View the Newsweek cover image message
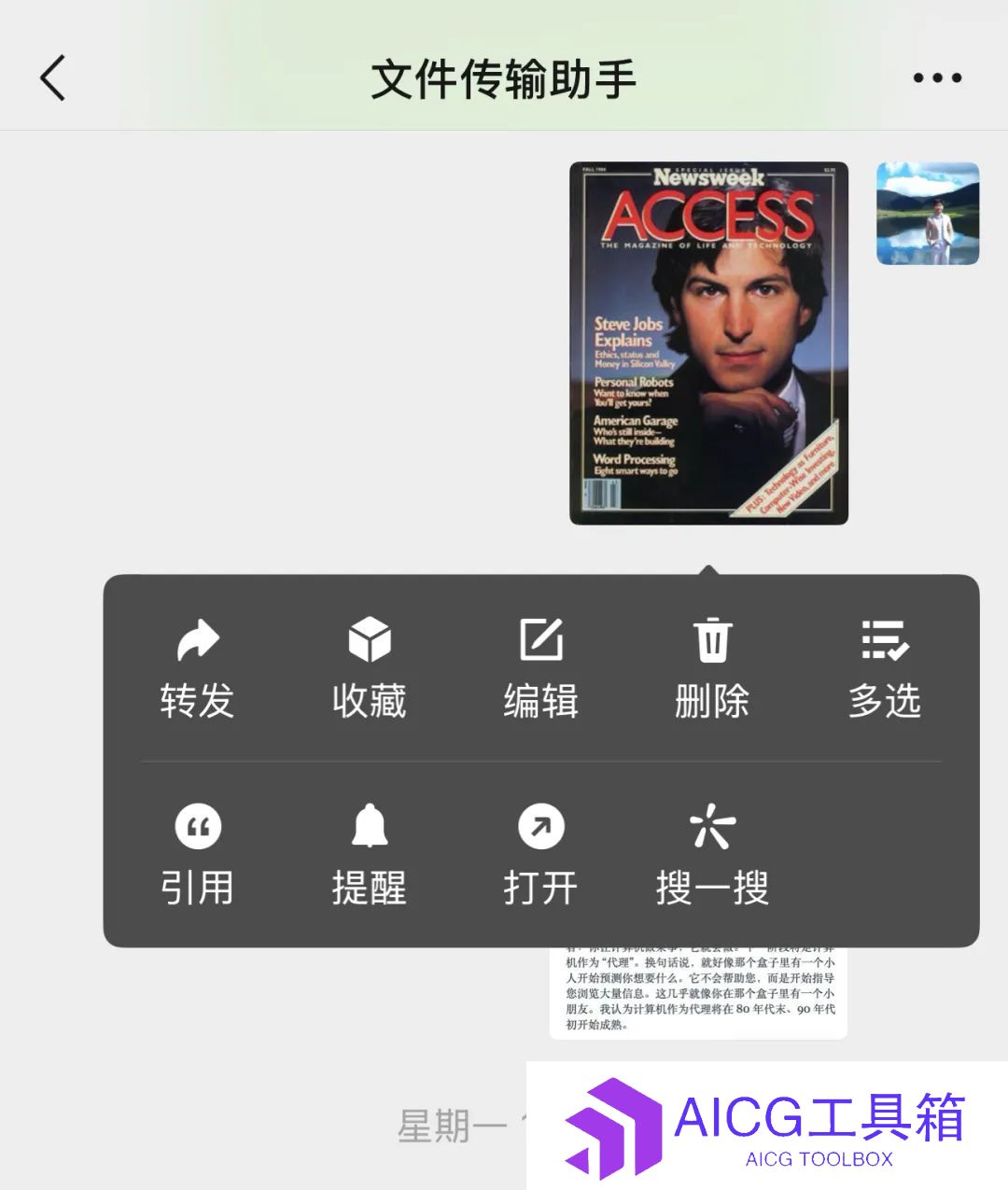 click(708, 343)
